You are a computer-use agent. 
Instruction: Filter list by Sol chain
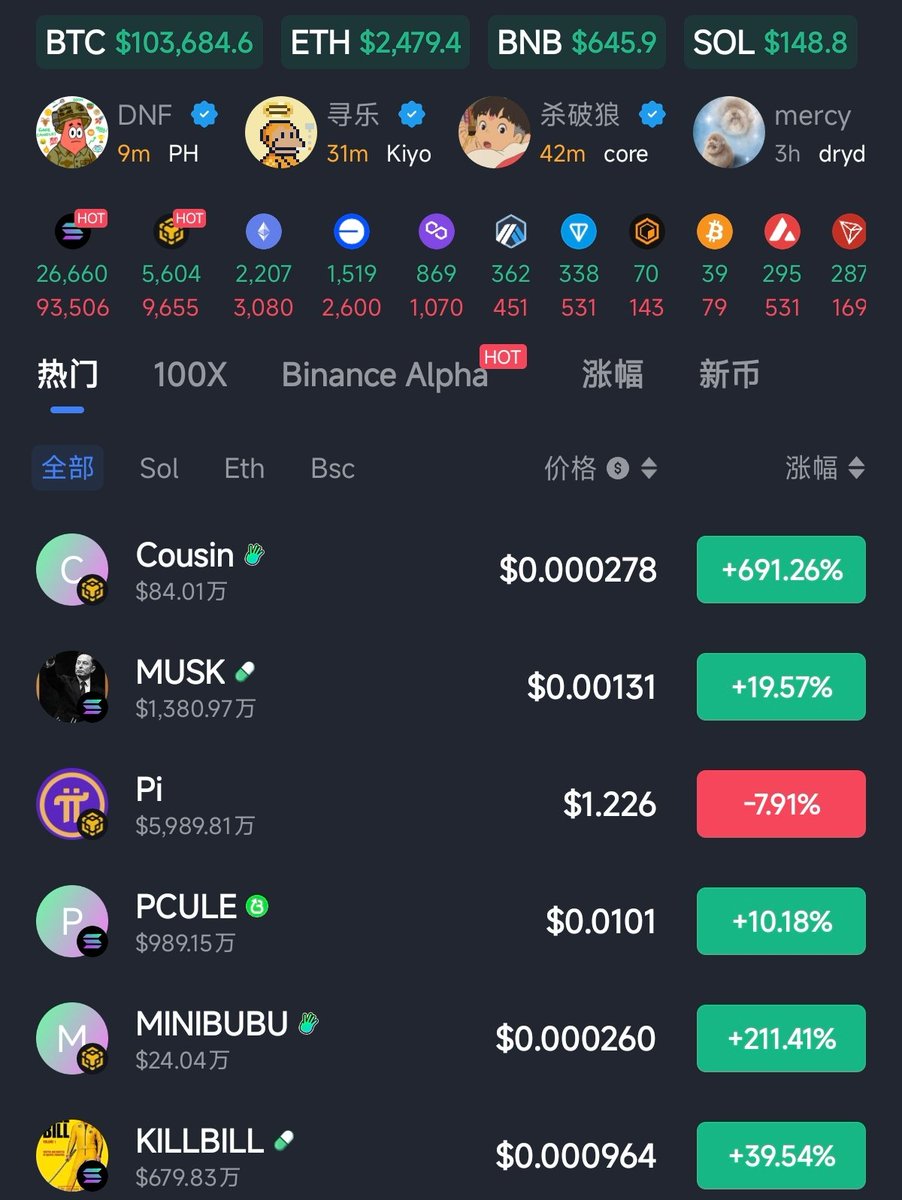(x=159, y=468)
